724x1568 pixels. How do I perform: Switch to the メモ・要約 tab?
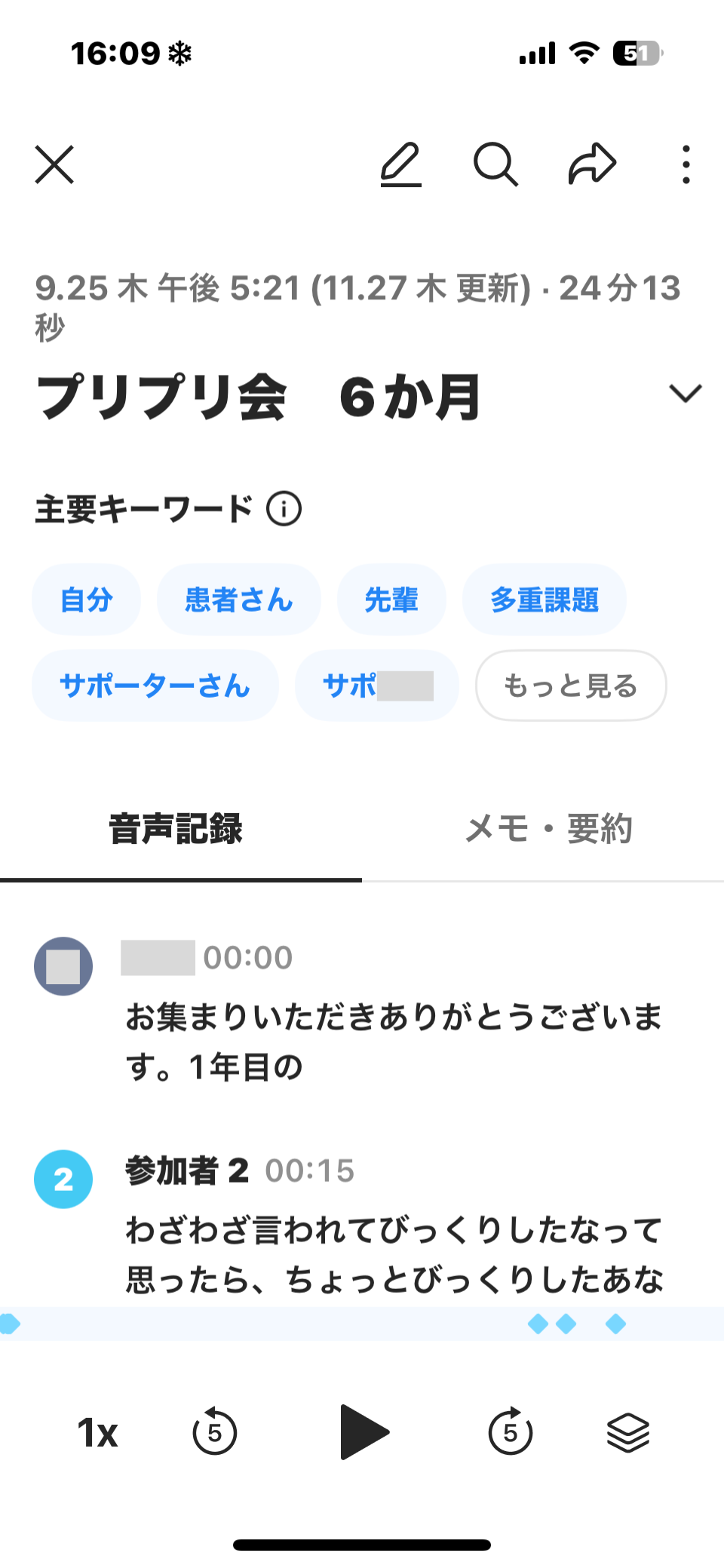pyautogui.click(x=548, y=829)
